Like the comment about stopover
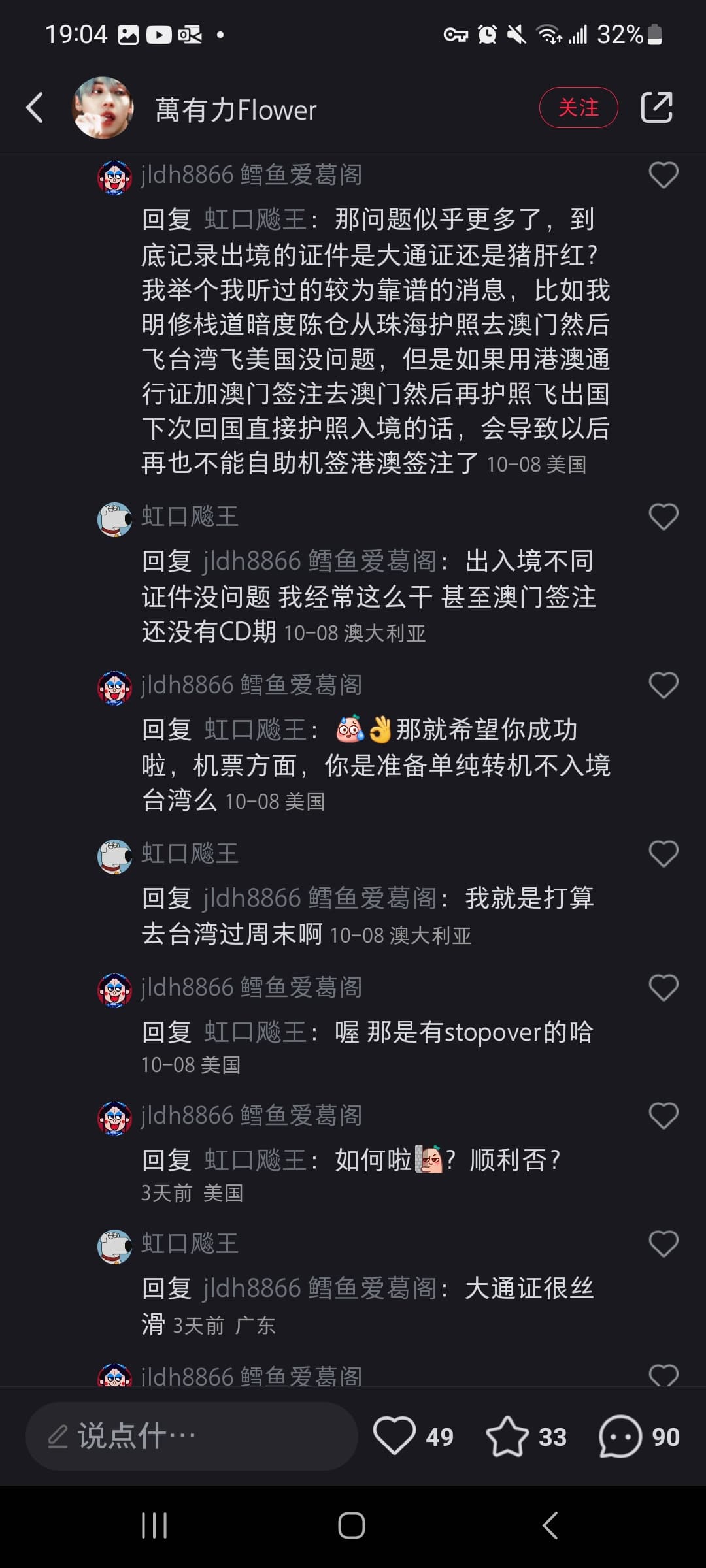Viewport: 706px width, 1568px height. (x=663, y=987)
